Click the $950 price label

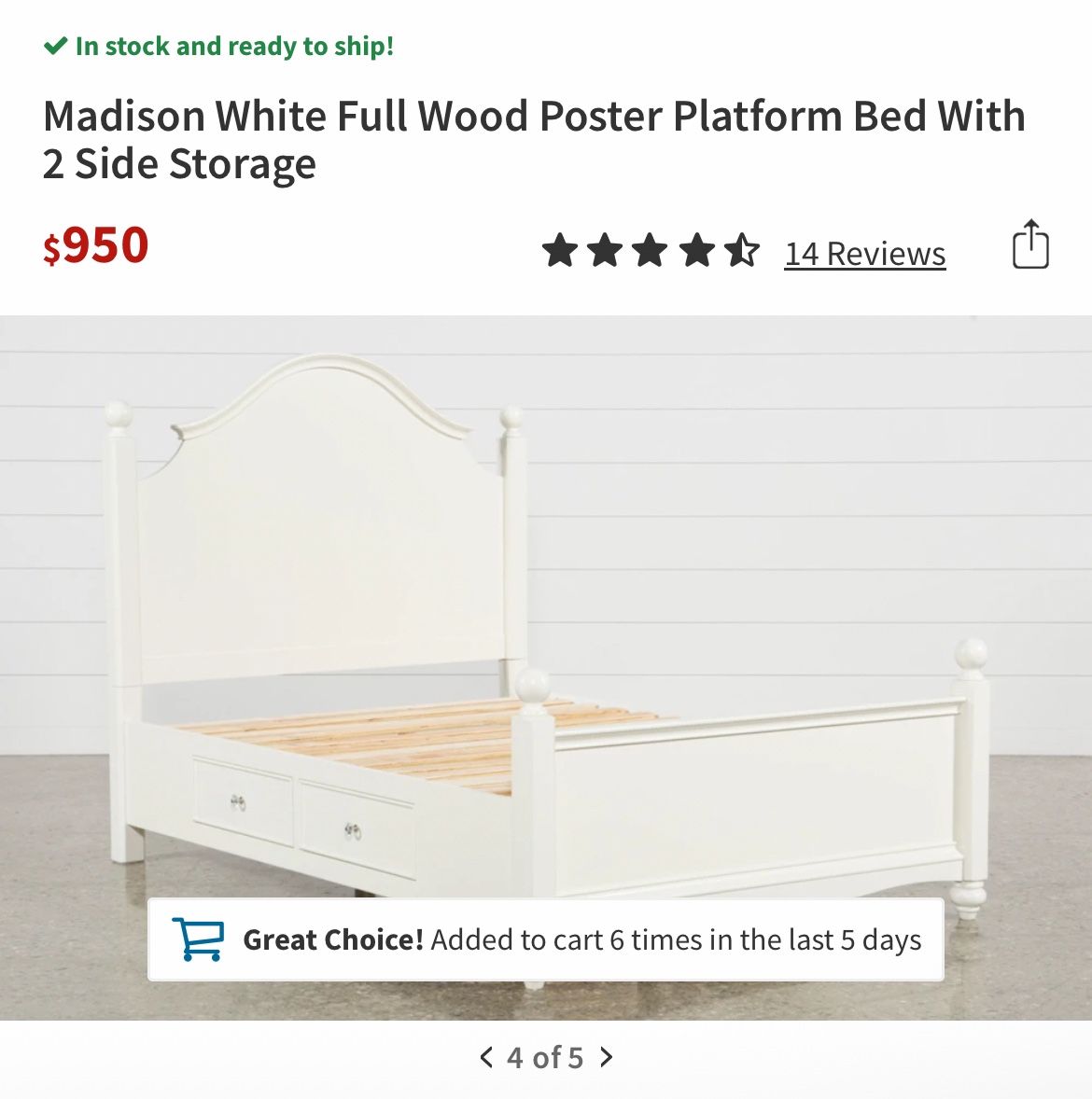pyautogui.click(x=96, y=245)
